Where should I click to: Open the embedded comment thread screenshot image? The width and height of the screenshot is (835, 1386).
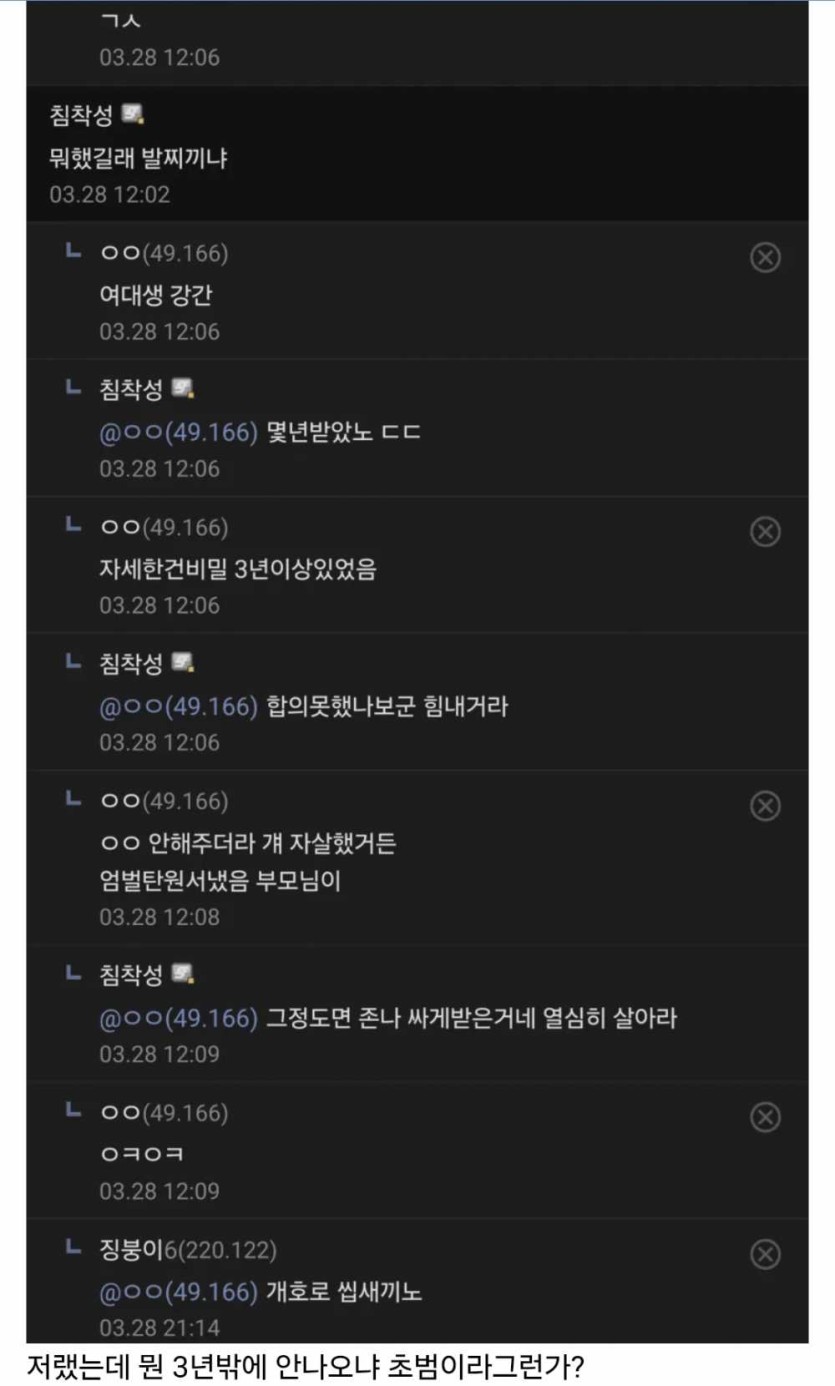417,670
